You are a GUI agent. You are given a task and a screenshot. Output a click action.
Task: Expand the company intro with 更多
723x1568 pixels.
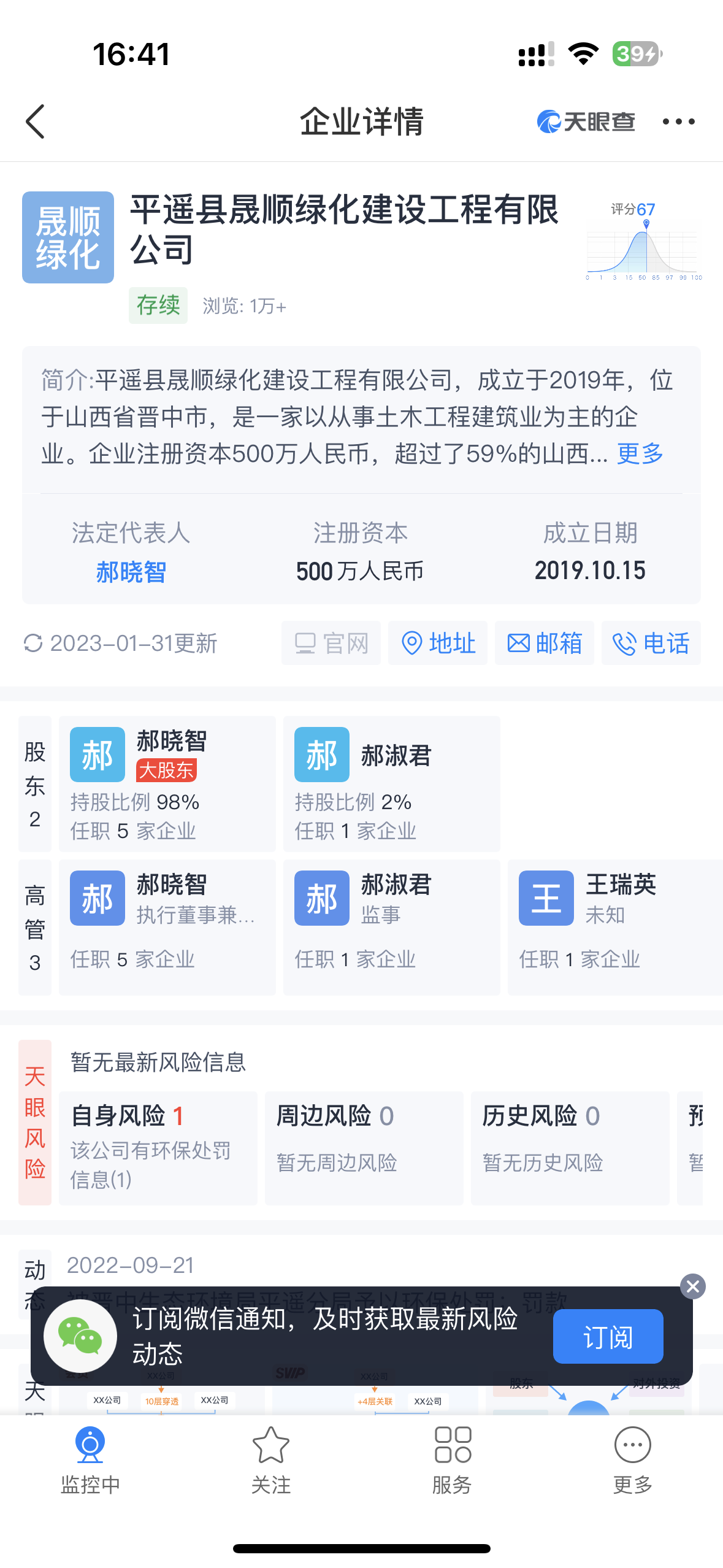point(638,455)
